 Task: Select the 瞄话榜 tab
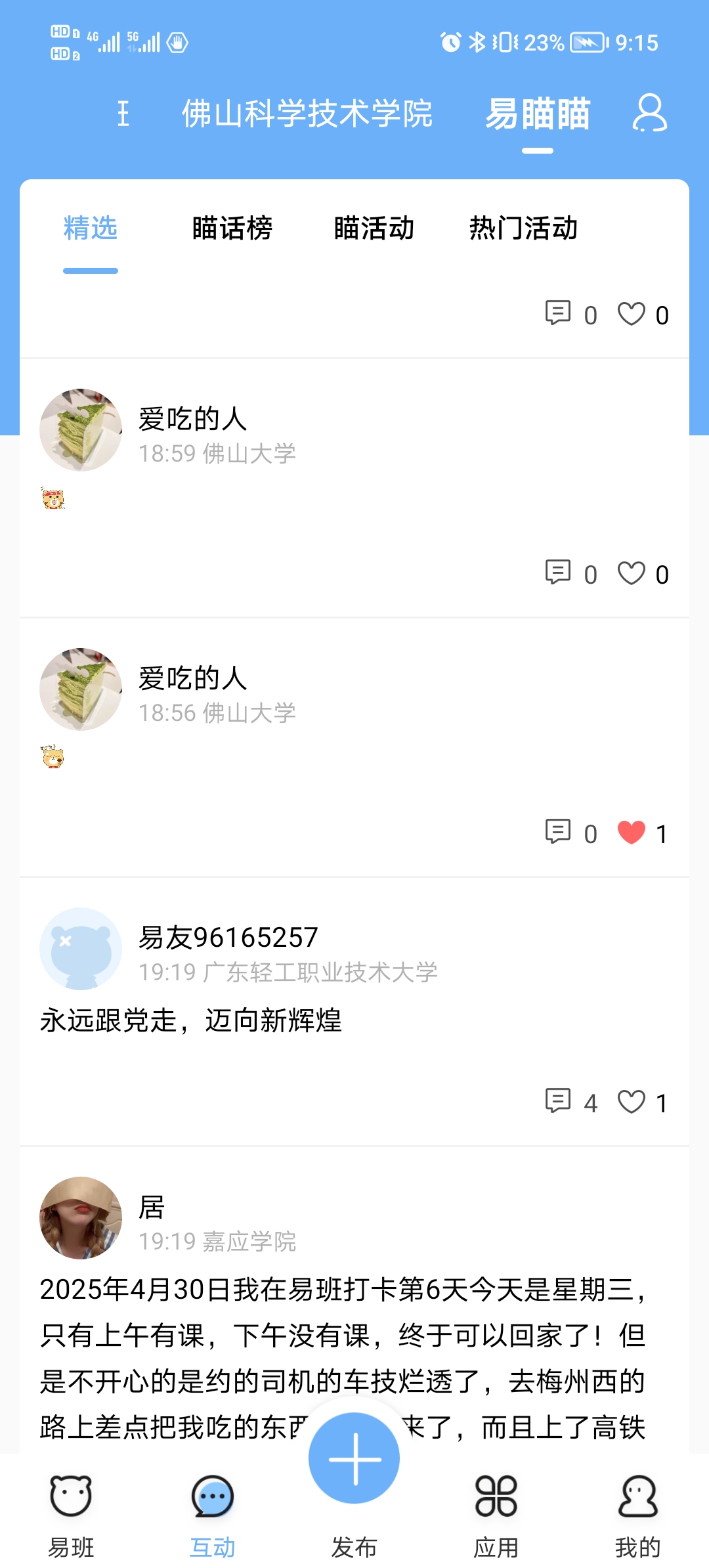(232, 229)
